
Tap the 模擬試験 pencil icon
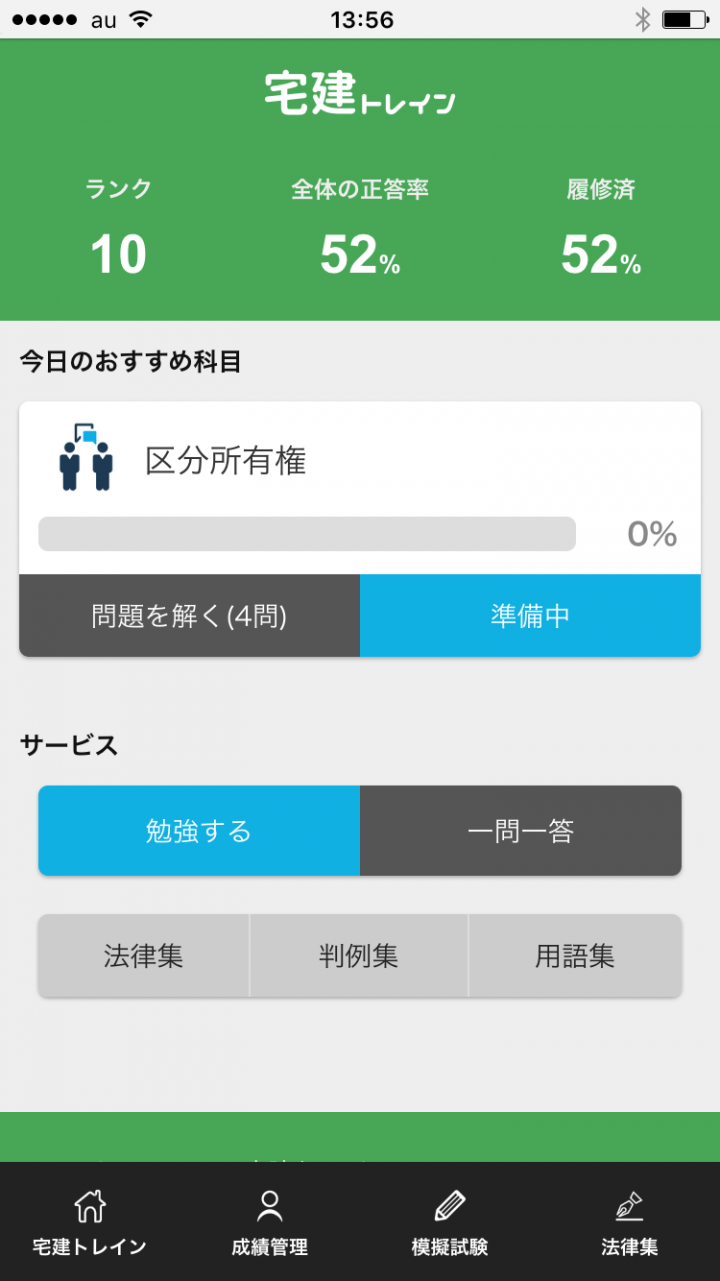[448, 1207]
